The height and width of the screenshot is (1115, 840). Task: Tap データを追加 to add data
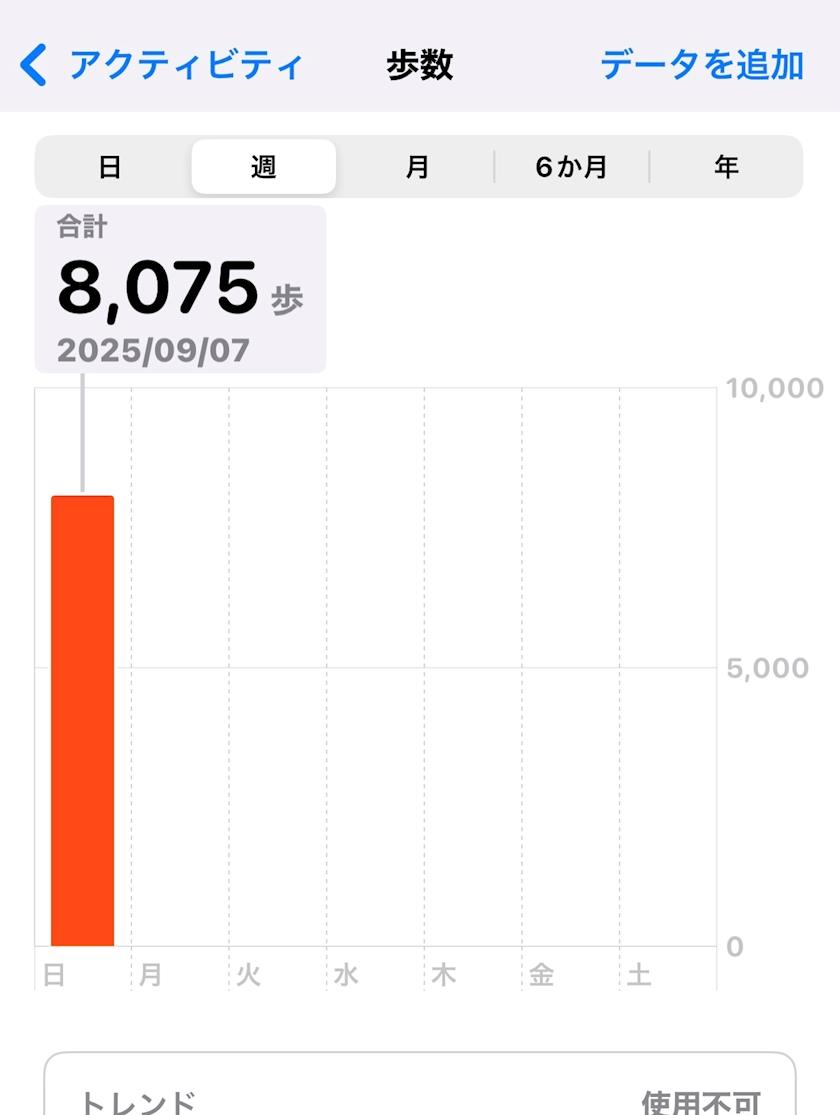(702, 66)
